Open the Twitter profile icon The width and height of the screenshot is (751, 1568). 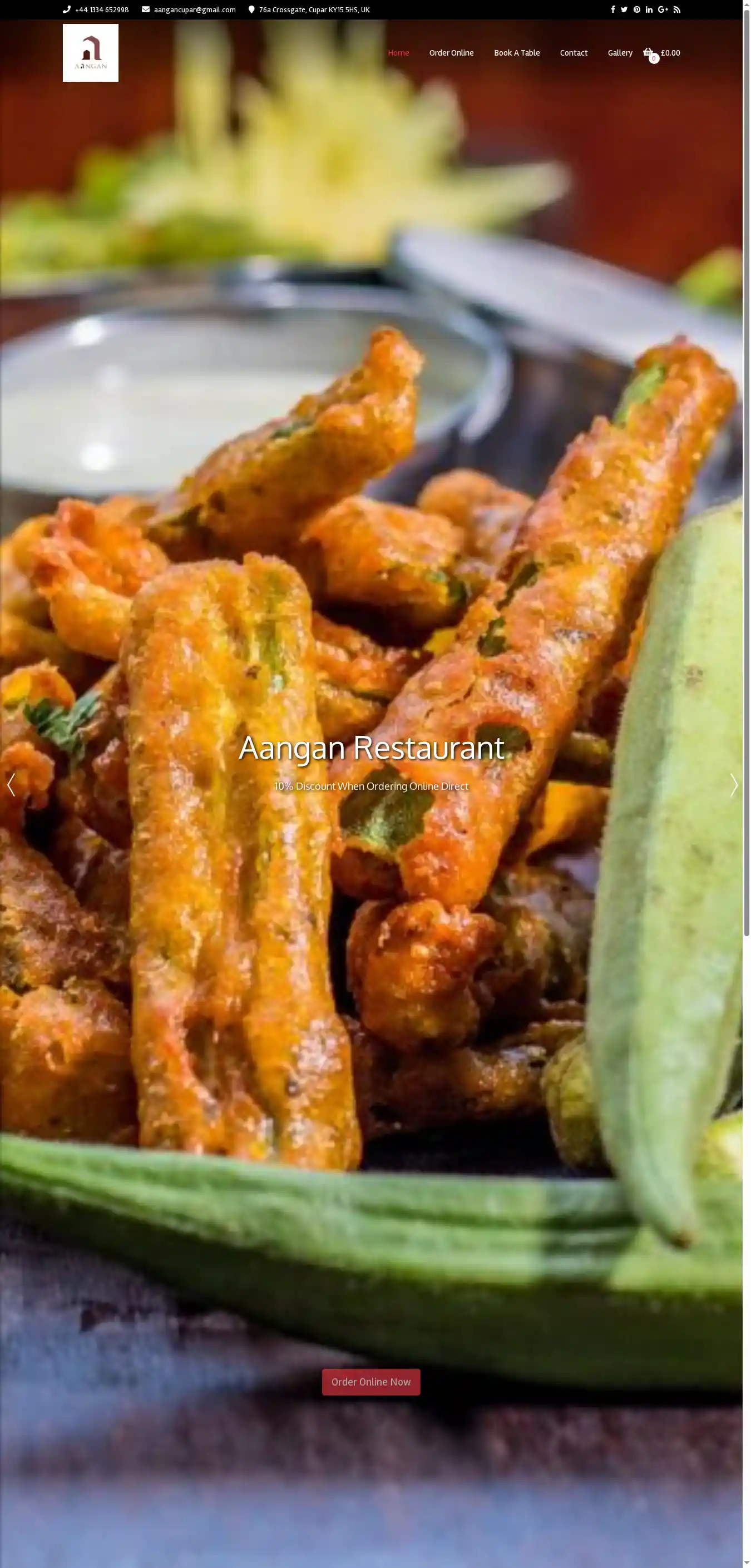(624, 10)
